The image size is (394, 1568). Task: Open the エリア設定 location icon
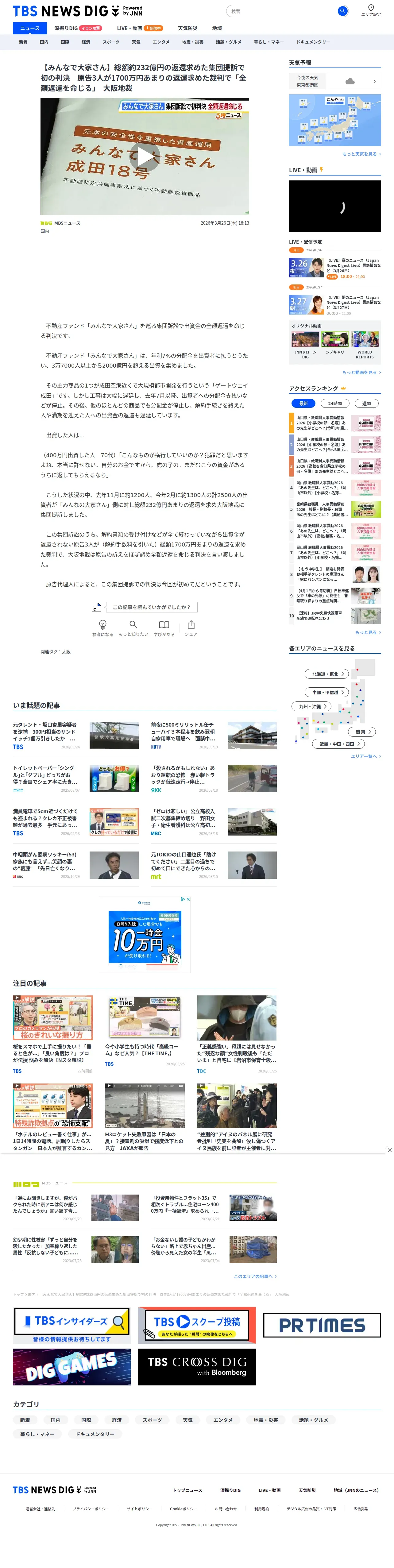click(371, 8)
